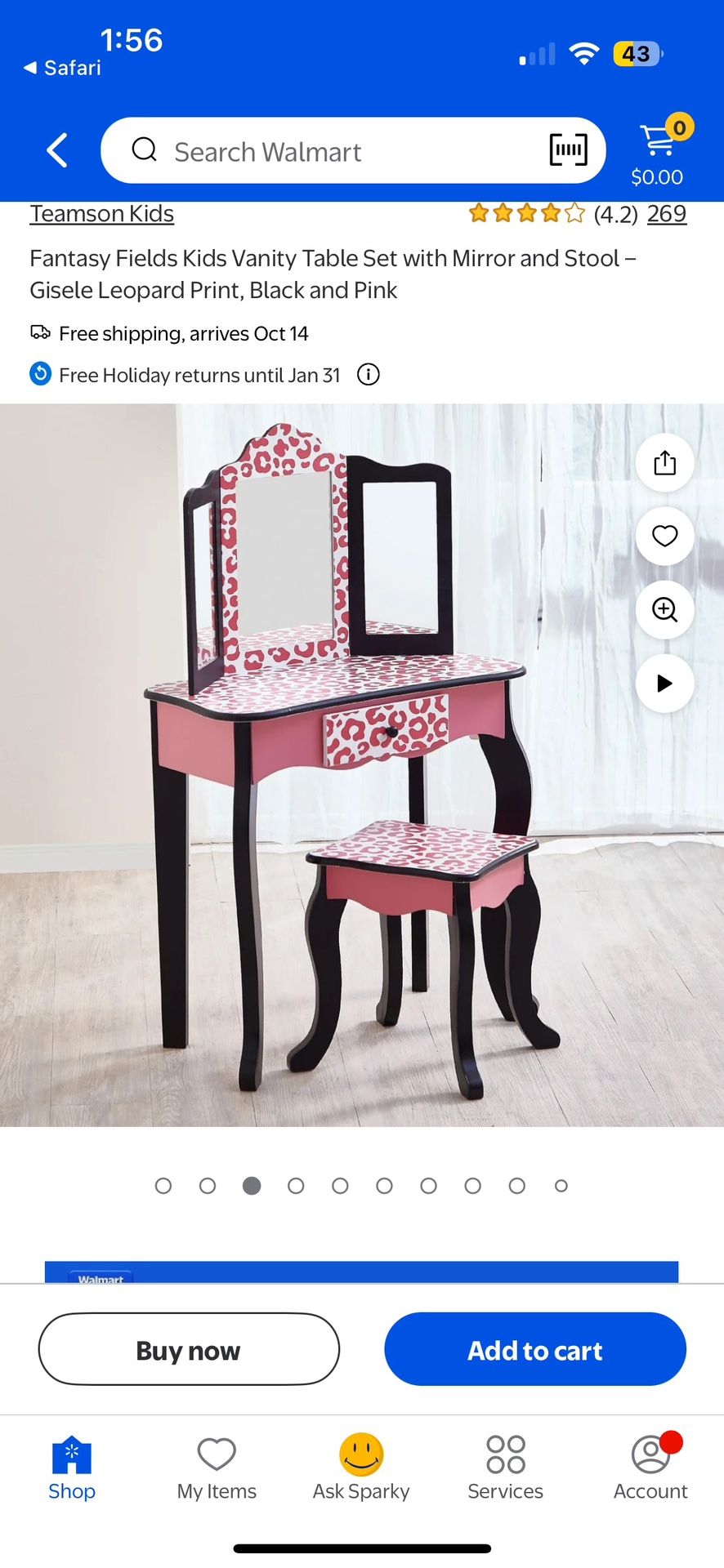The image size is (724, 1568).
Task: Return to Safari via the status bar link
Action: click(x=63, y=68)
